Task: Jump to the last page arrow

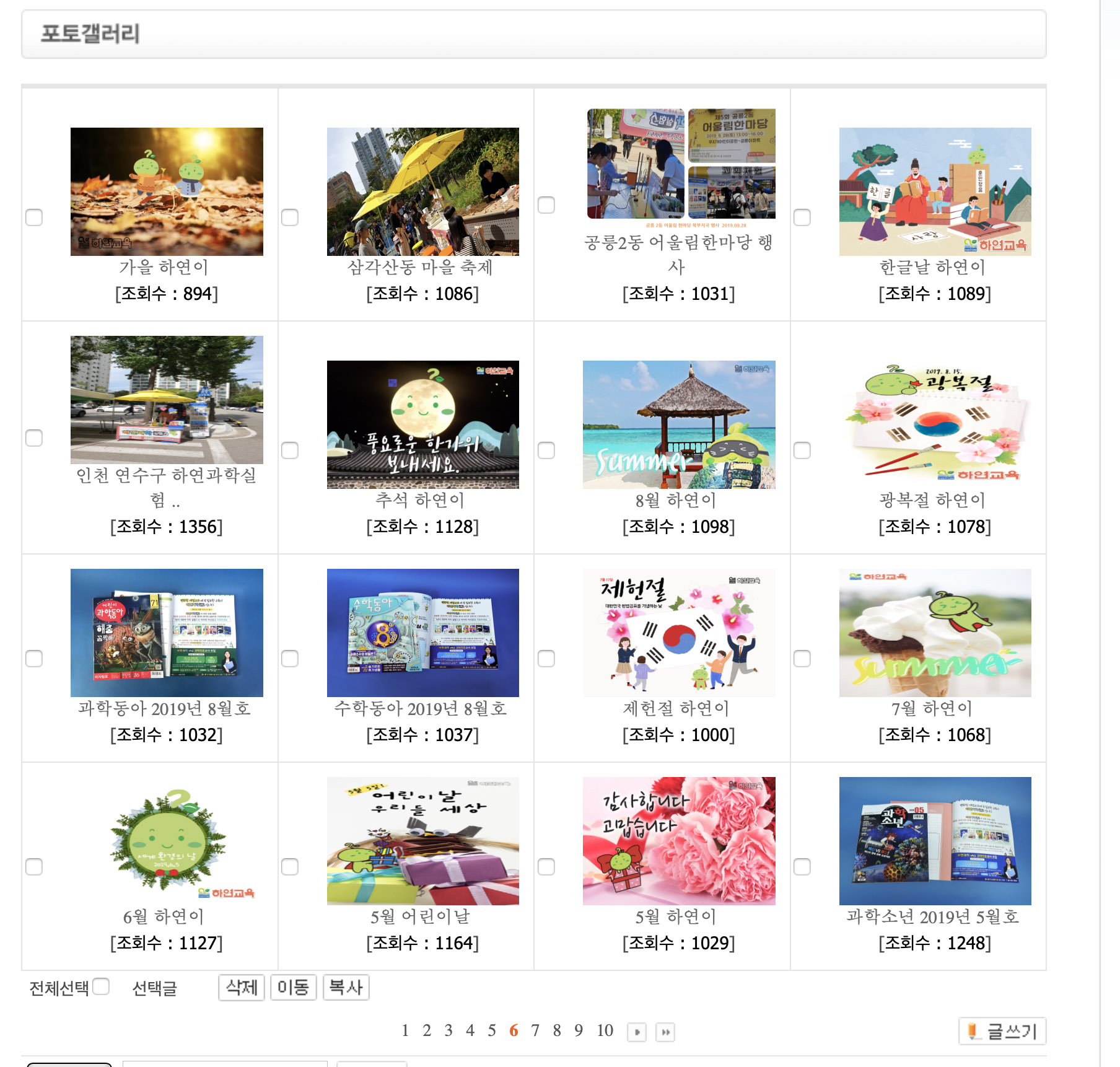Action: (665, 1032)
